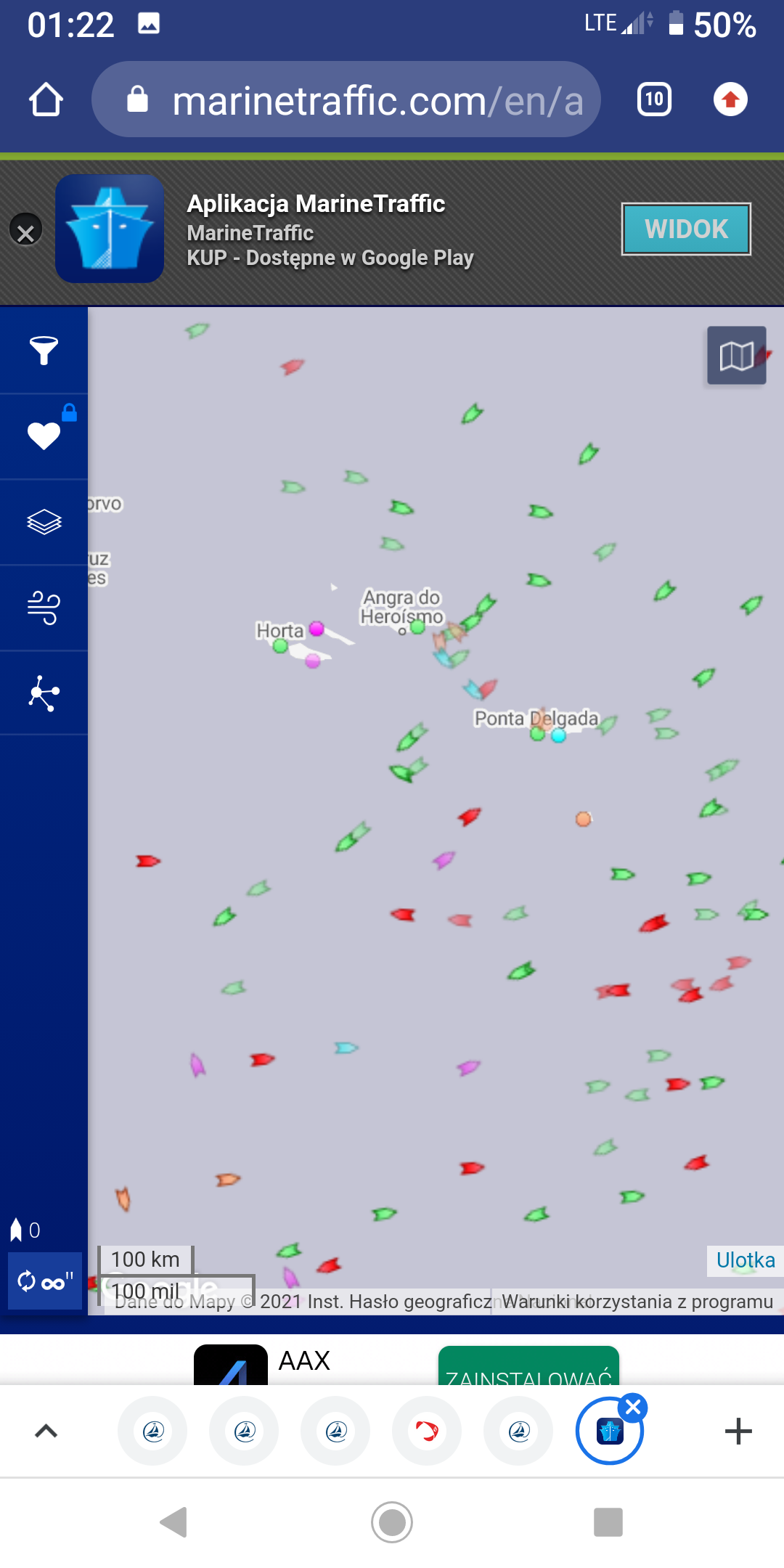Image resolution: width=784 pixels, height=1568 pixels.
Task: Open My Fleets heart icon
Action: pyautogui.click(x=44, y=436)
